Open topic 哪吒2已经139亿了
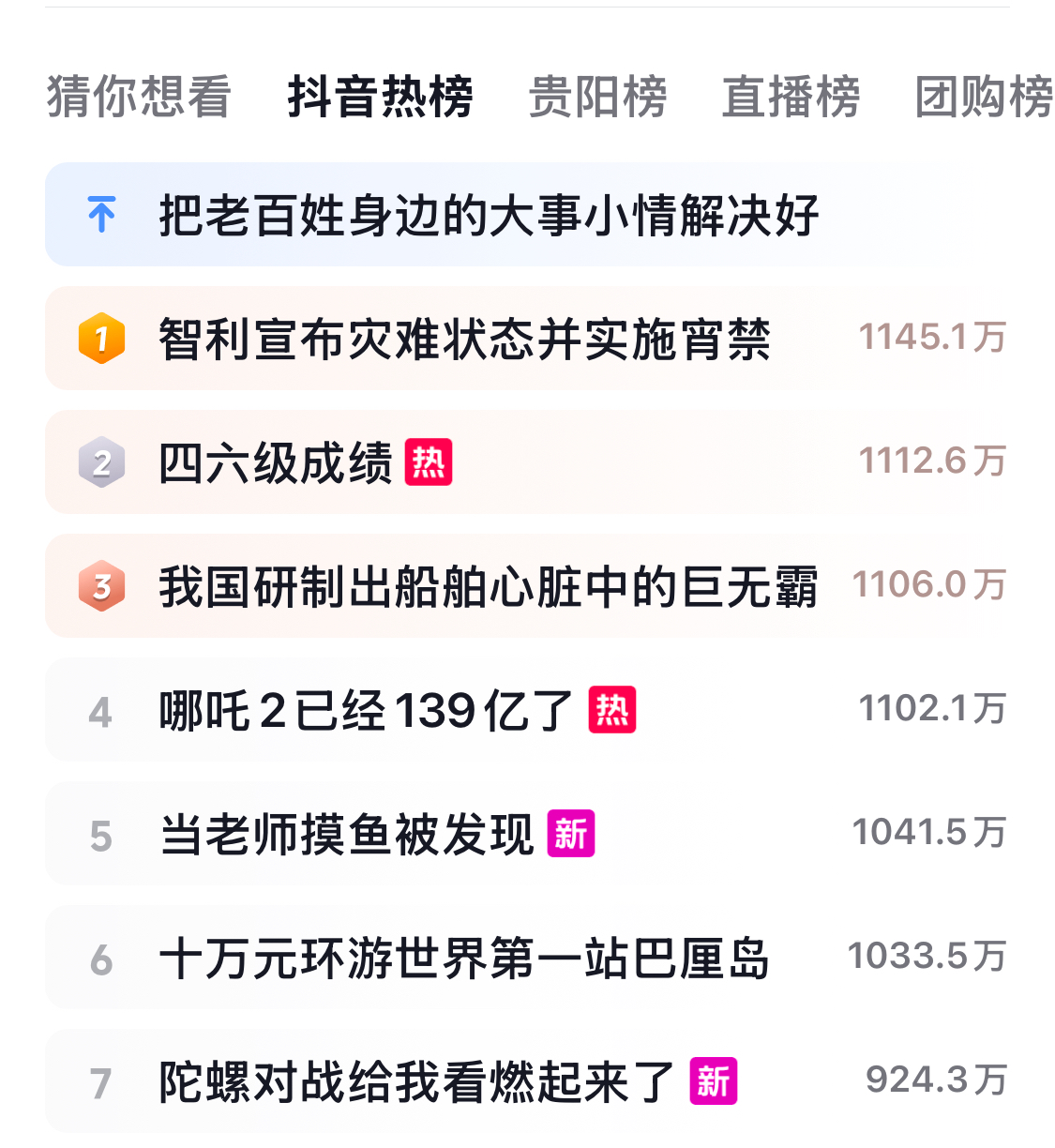This screenshot has height=1148, width=1055. tap(366, 711)
